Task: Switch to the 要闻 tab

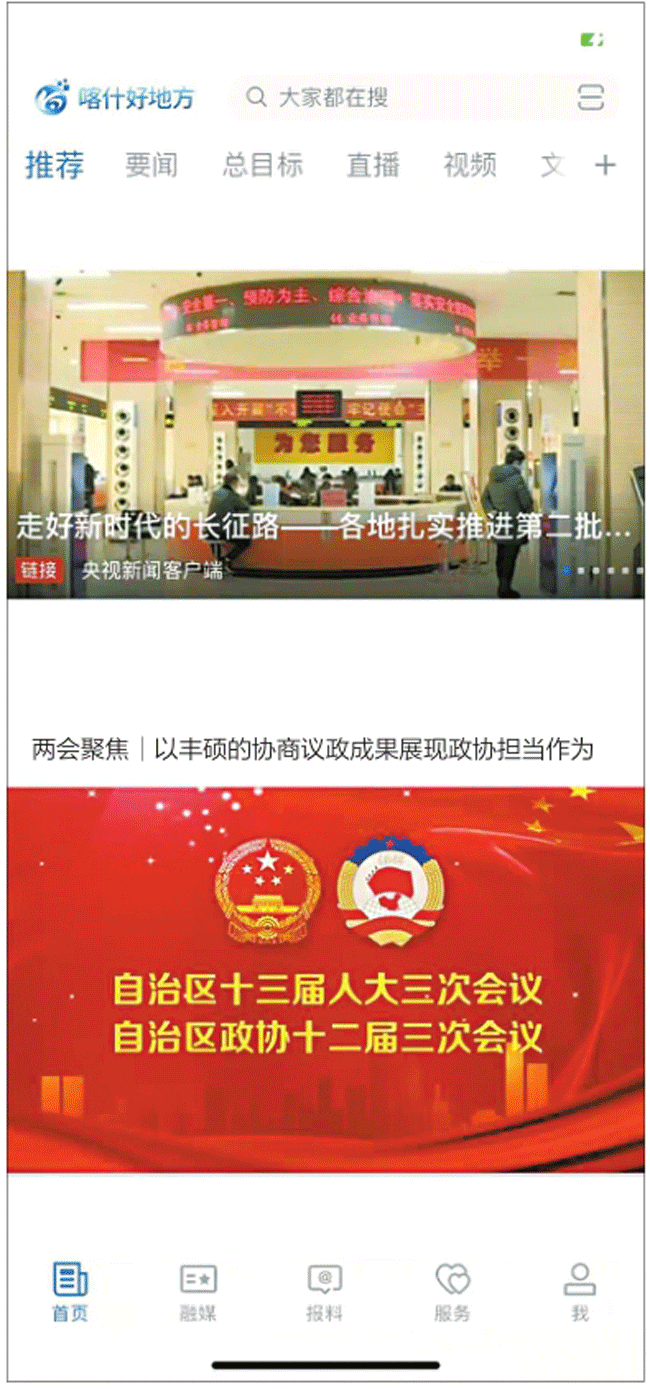Action: [151, 165]
